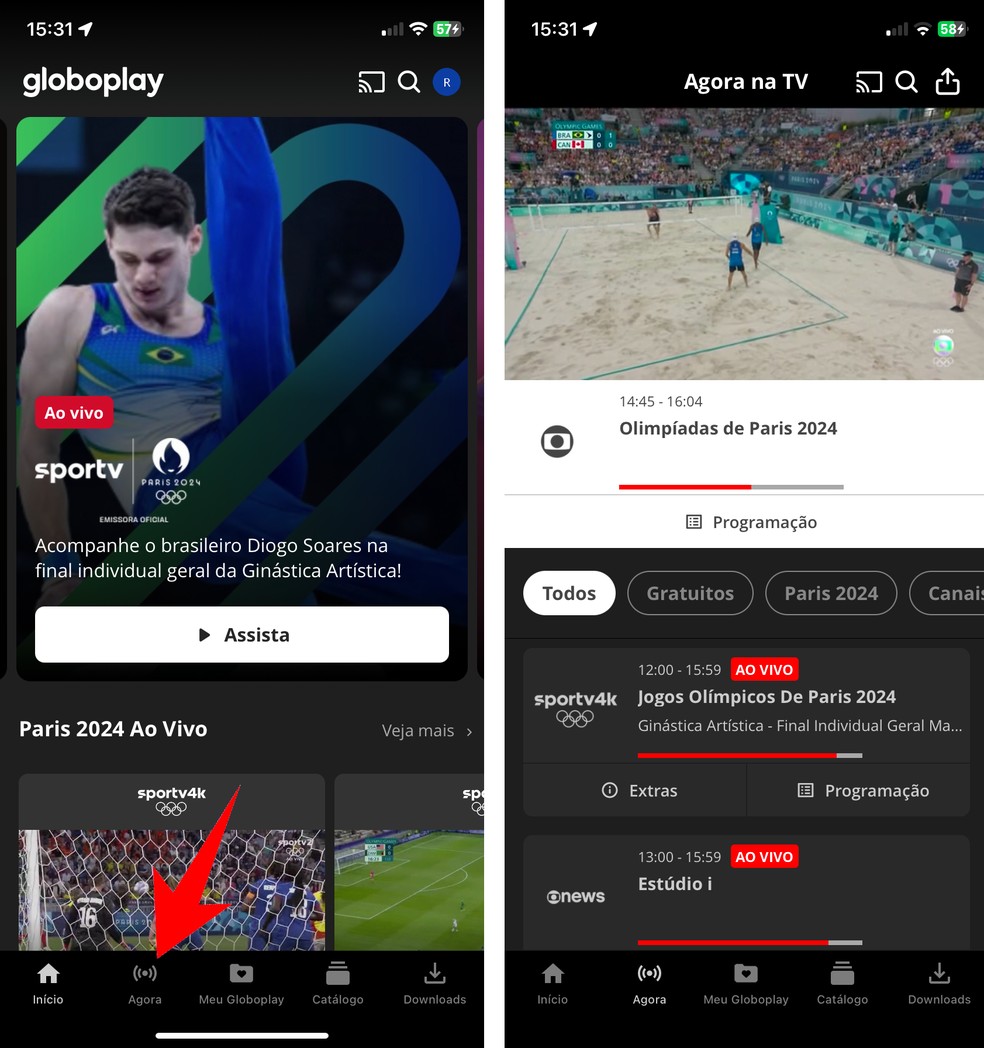The height and width of the screenshot is (1048, 984).
Task: Open the search icon in Globoplay header
Action: pos(409,82)
